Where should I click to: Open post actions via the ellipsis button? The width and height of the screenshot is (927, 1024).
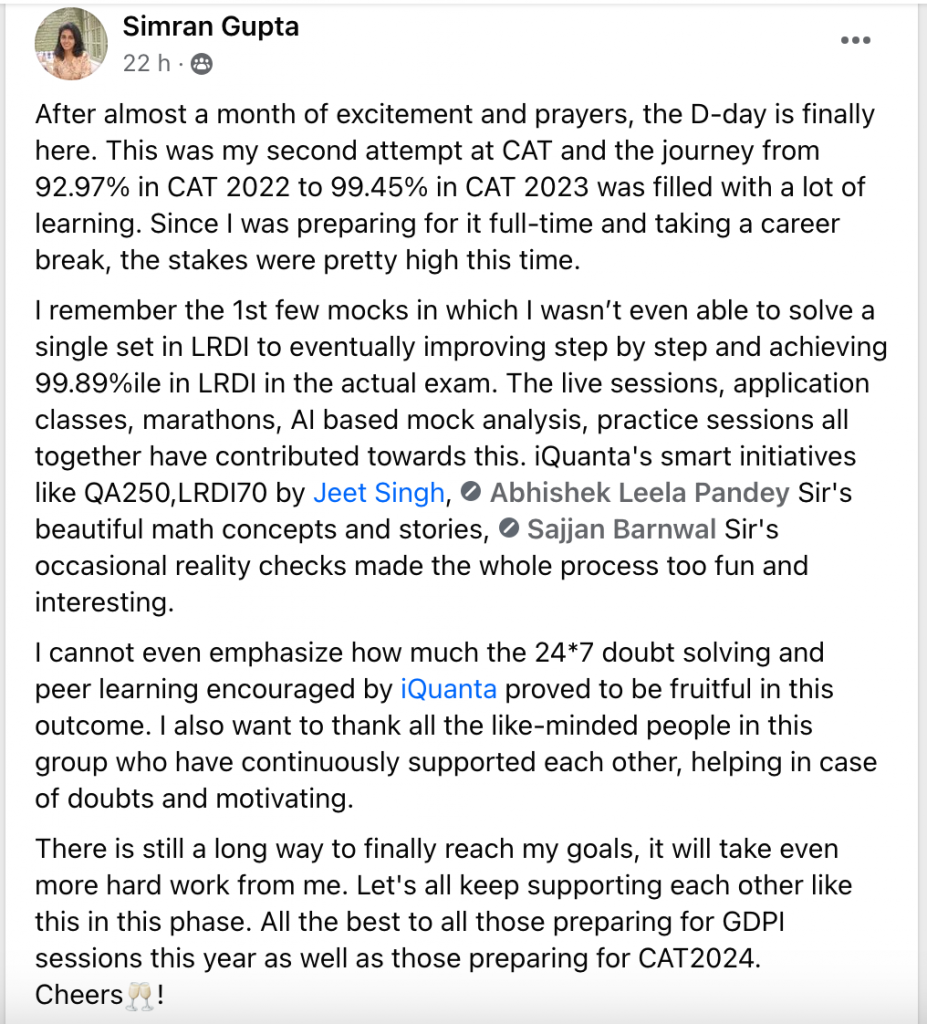855,40
